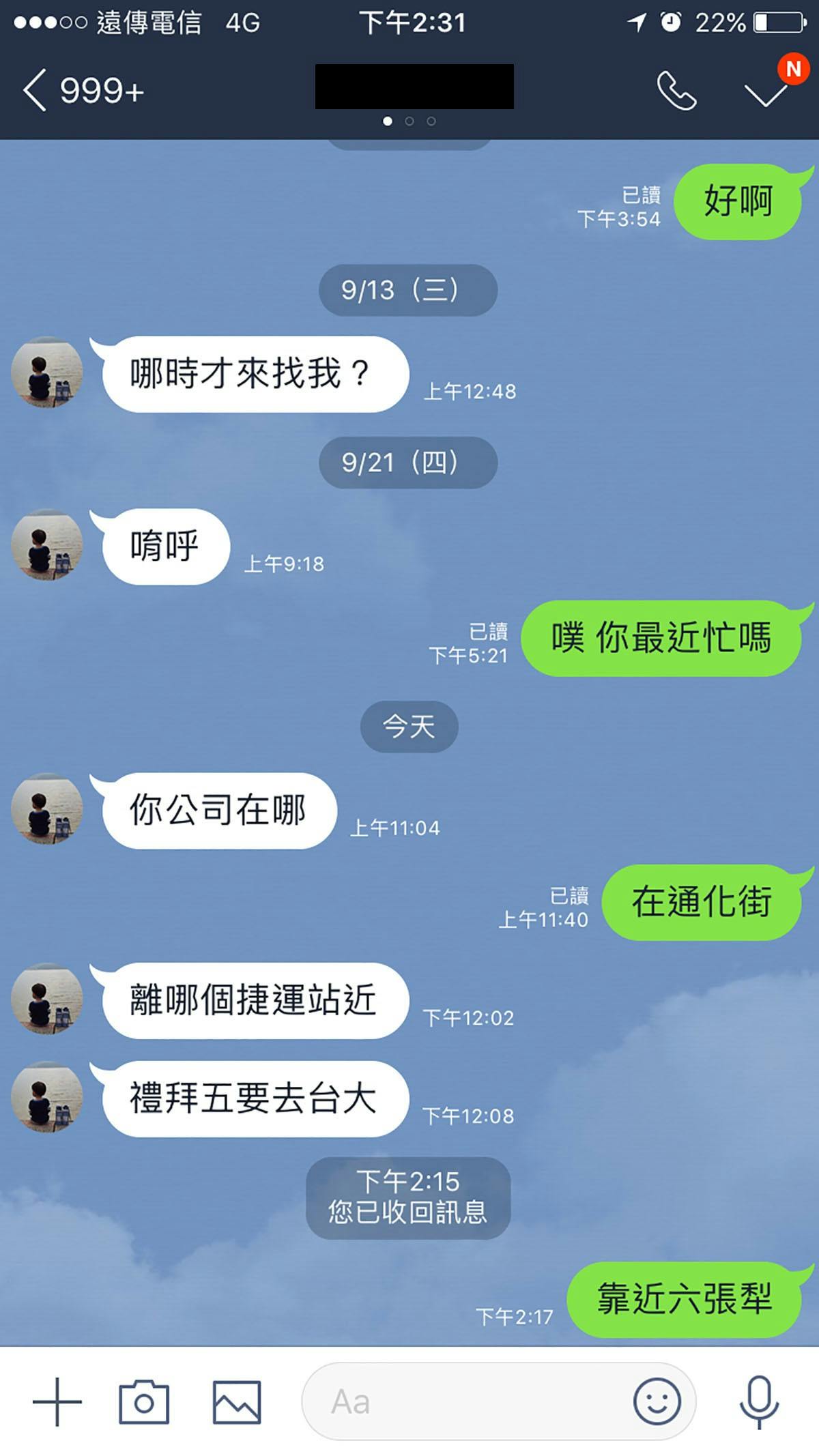Image resolution: width=819 pixels, height=1456 pixels.
Task: Expand the chat options chevron menu
Action: click(x=765, y=93)
